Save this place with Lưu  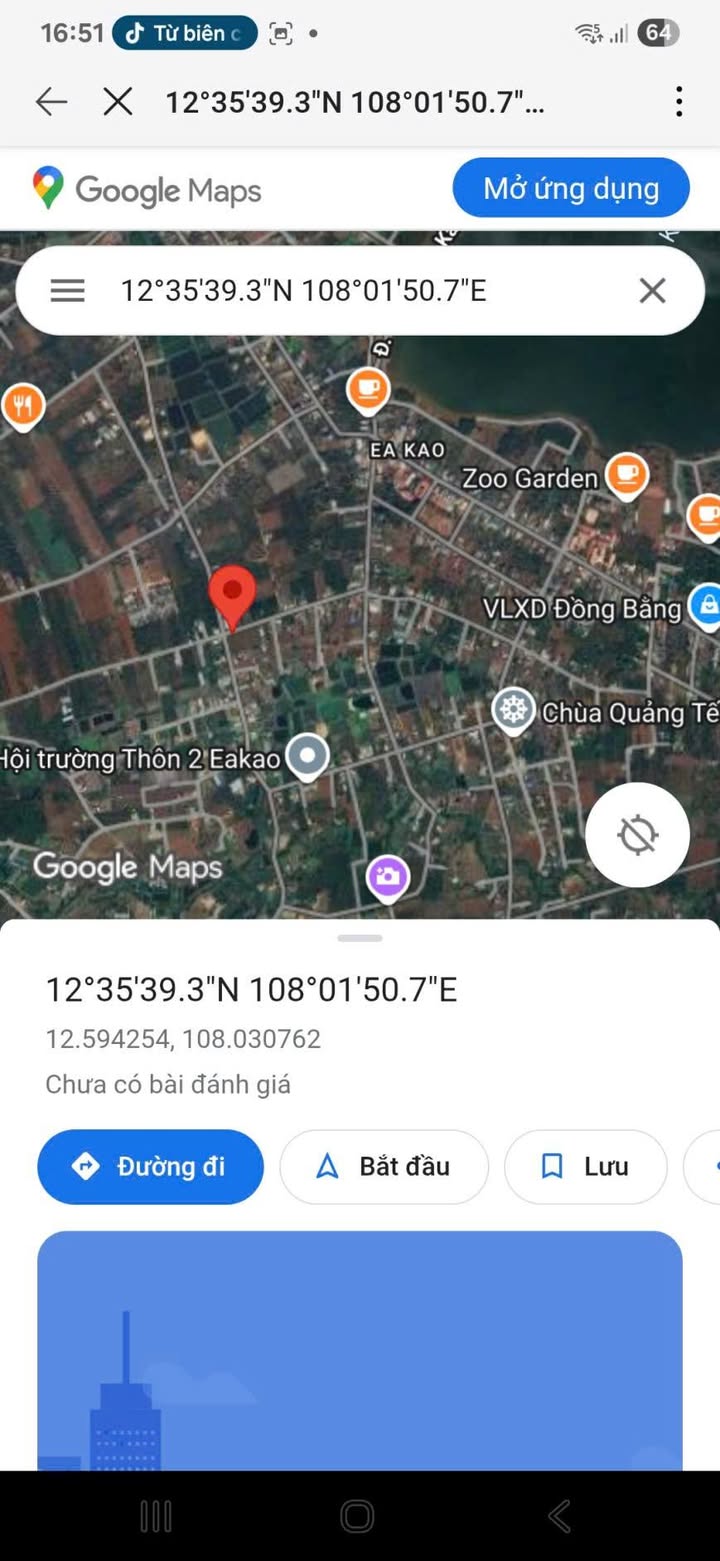pos(585,1166)
